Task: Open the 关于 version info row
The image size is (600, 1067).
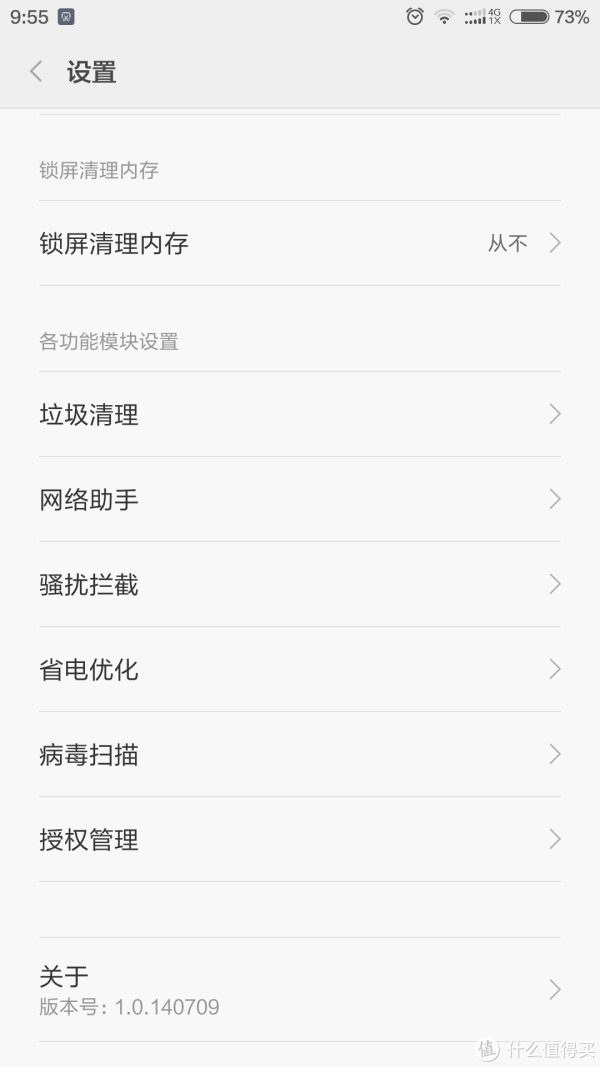Action: point(300,989)
